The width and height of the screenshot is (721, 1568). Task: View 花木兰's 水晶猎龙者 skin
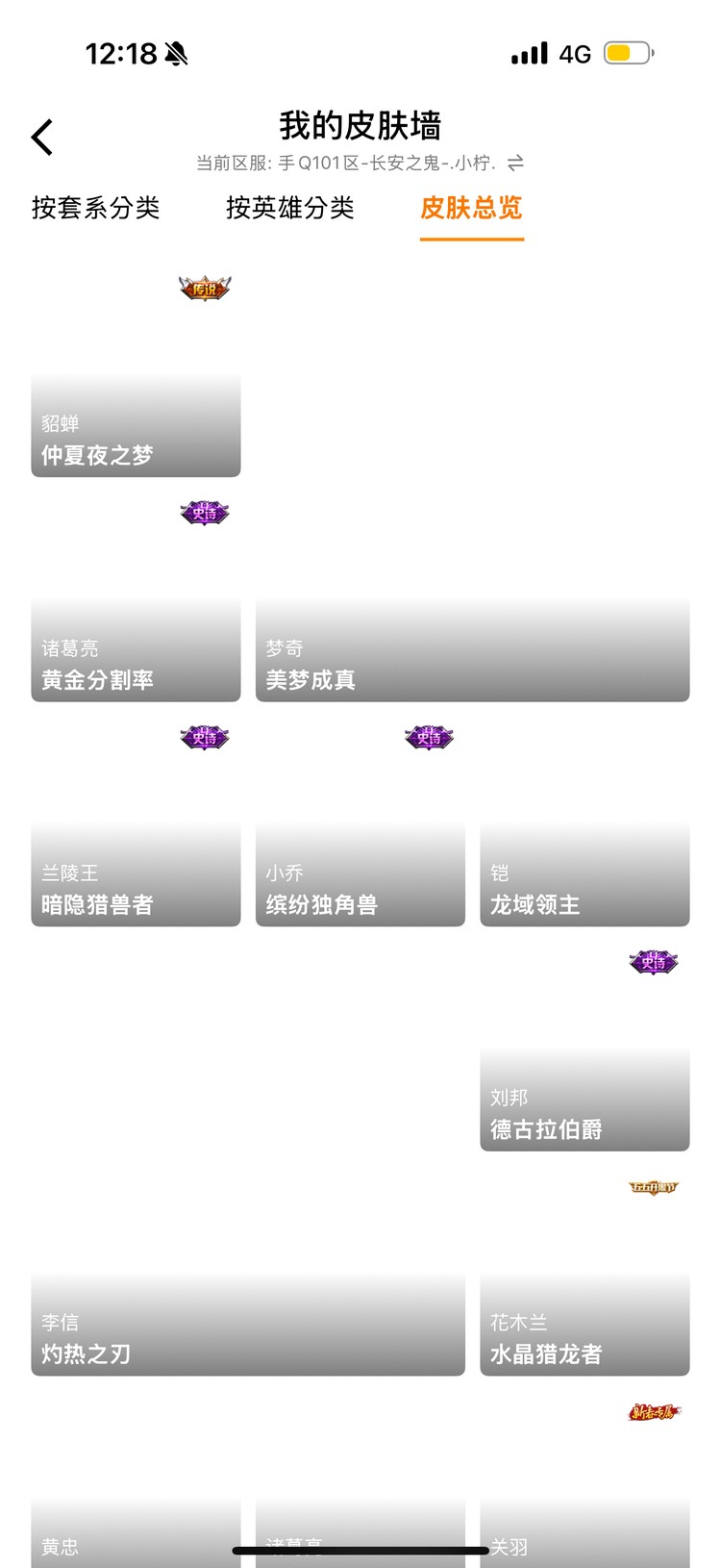[584, 1326]
